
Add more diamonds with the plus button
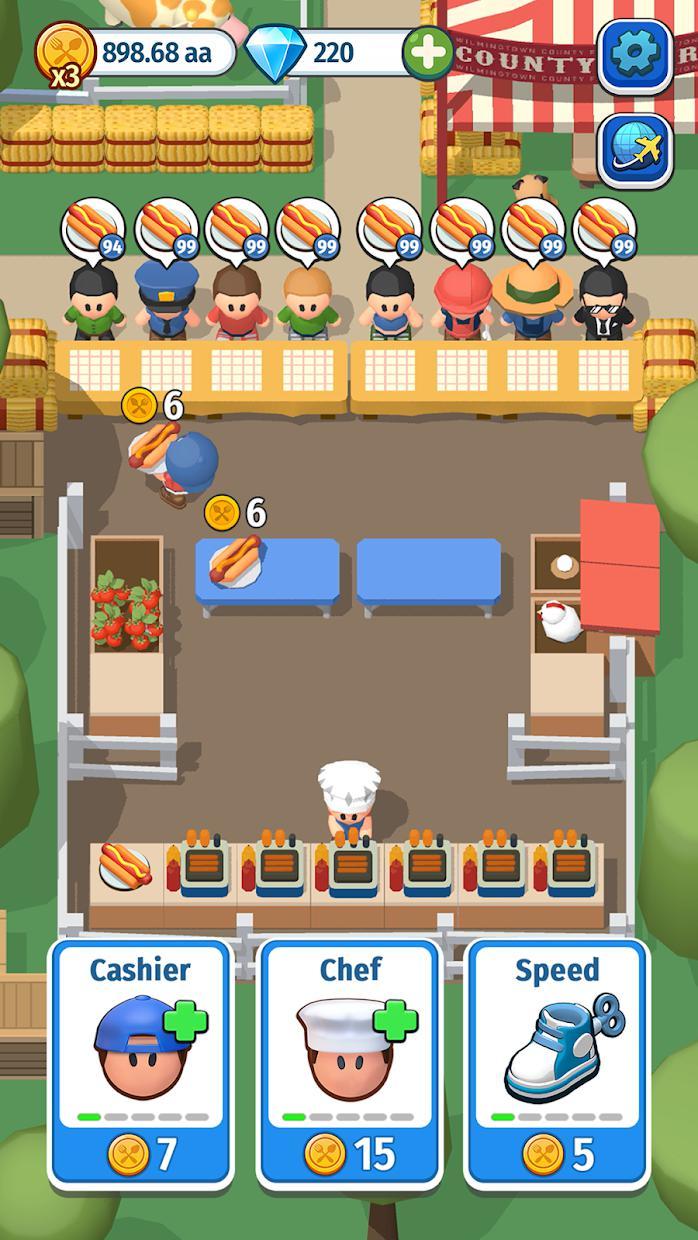[x=428, y=52]
